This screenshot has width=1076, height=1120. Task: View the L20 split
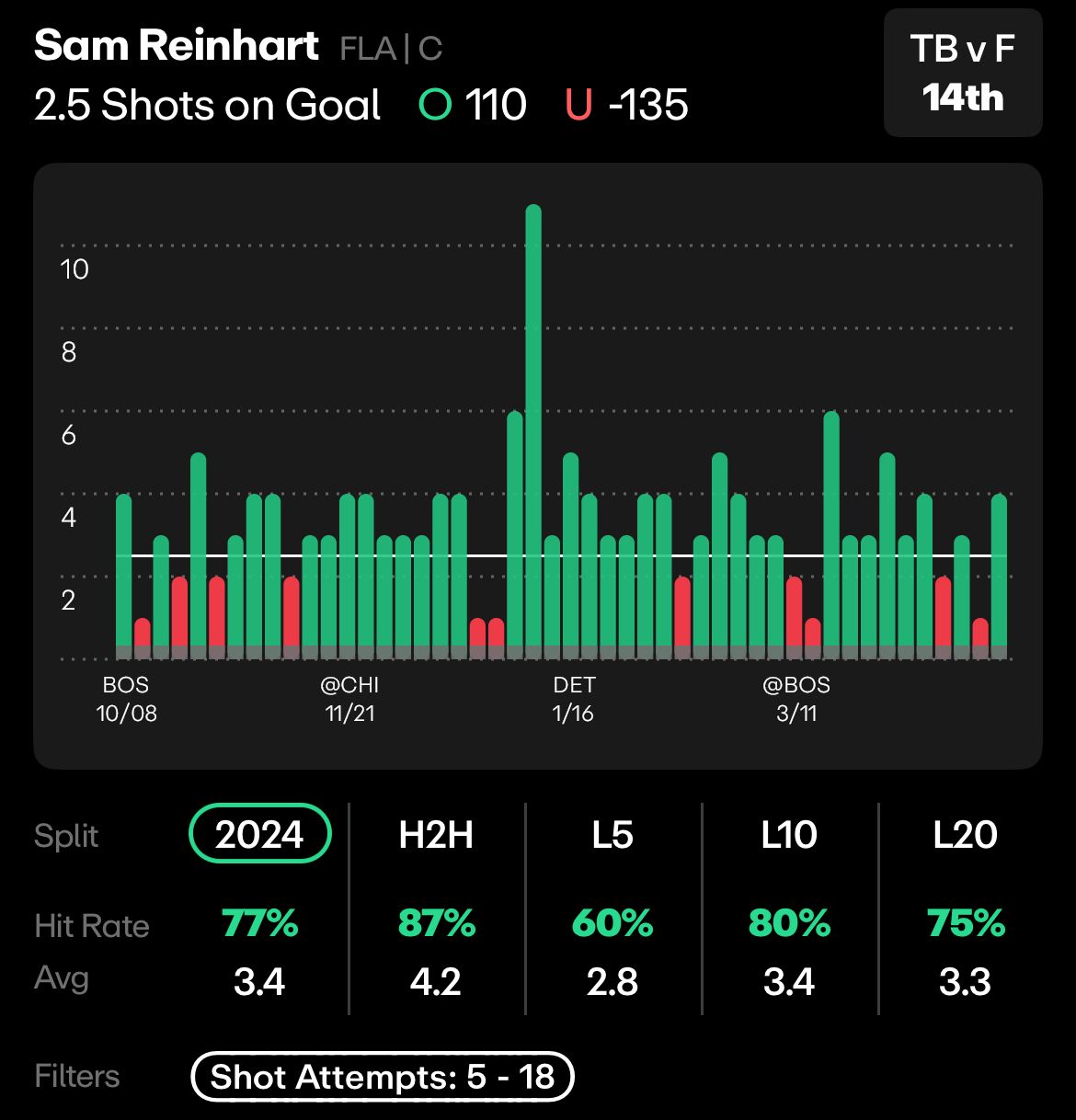click(x=965, y=834)
